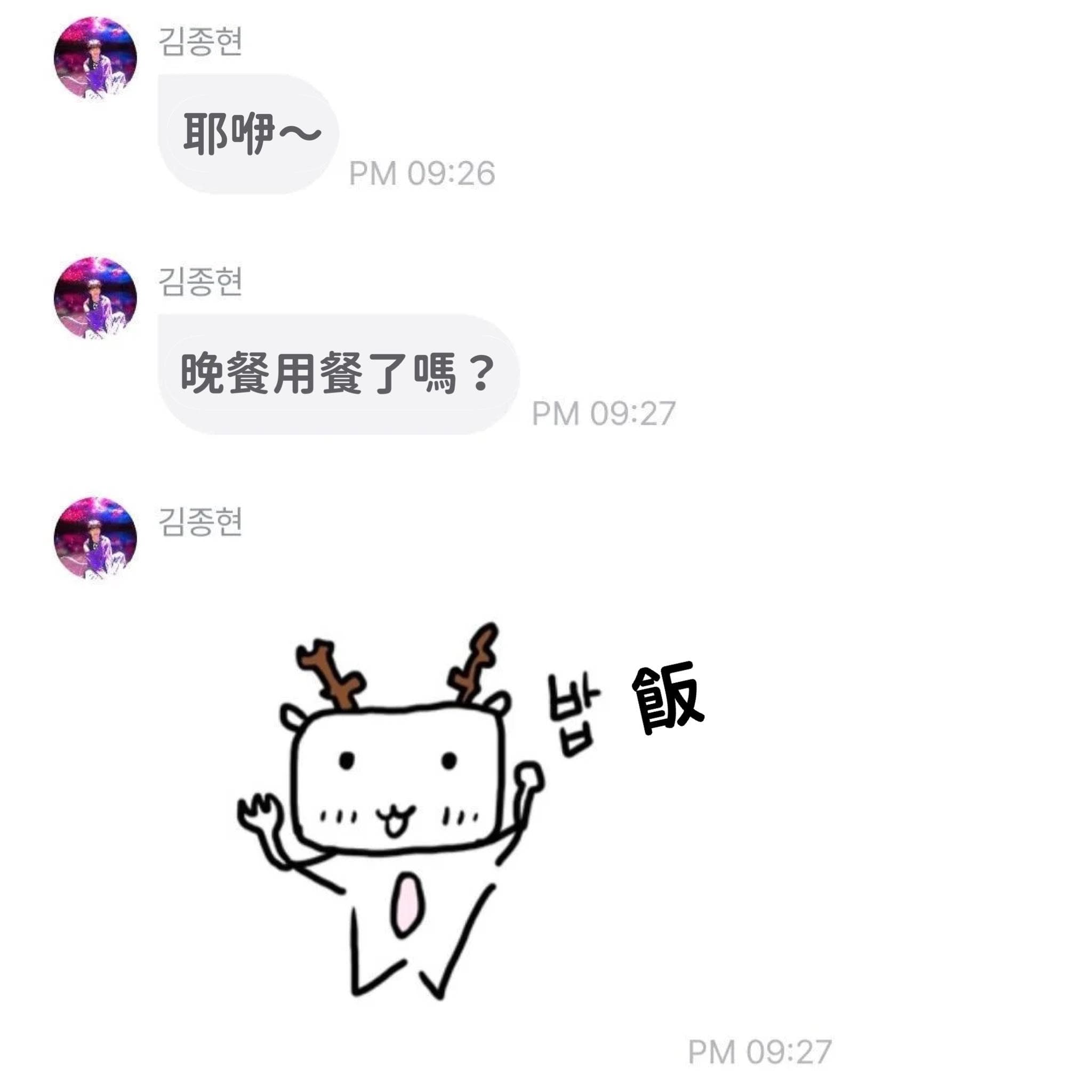Open the avatar above the deer sticker
This screenshot has width=1092, height=1092.
(x=95, y=538)
